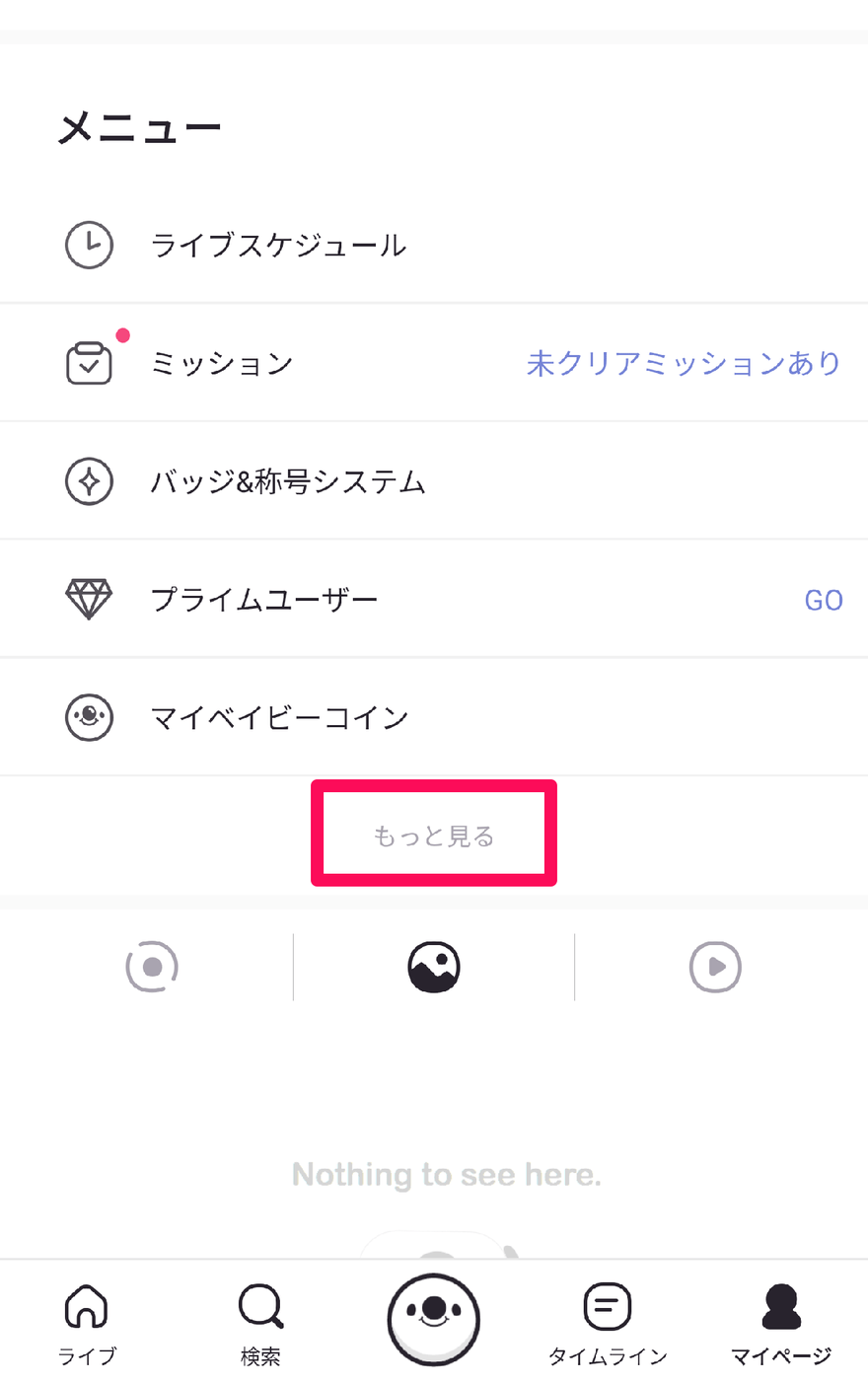The width and height of the screenshot is (868, 1383).
Task: Select the photos tab
Action: point(434,967)
